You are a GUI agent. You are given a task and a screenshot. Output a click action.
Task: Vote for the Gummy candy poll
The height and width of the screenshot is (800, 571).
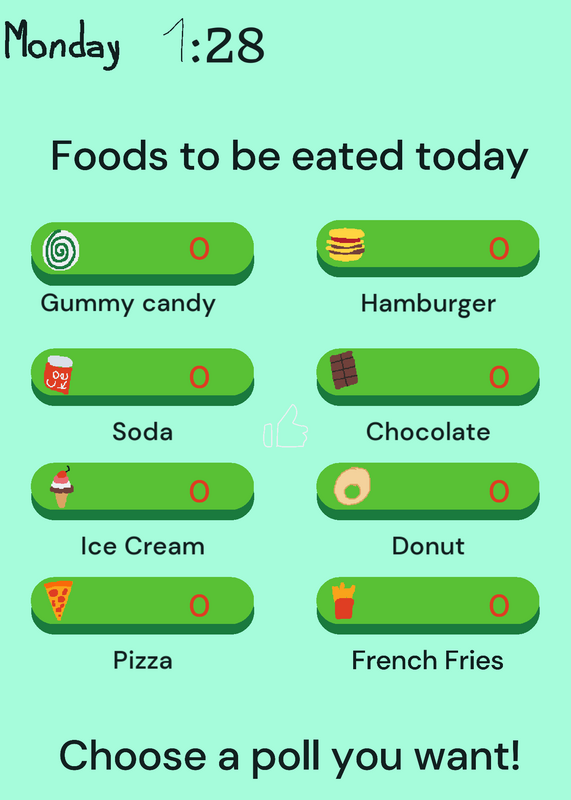[142, 253]
